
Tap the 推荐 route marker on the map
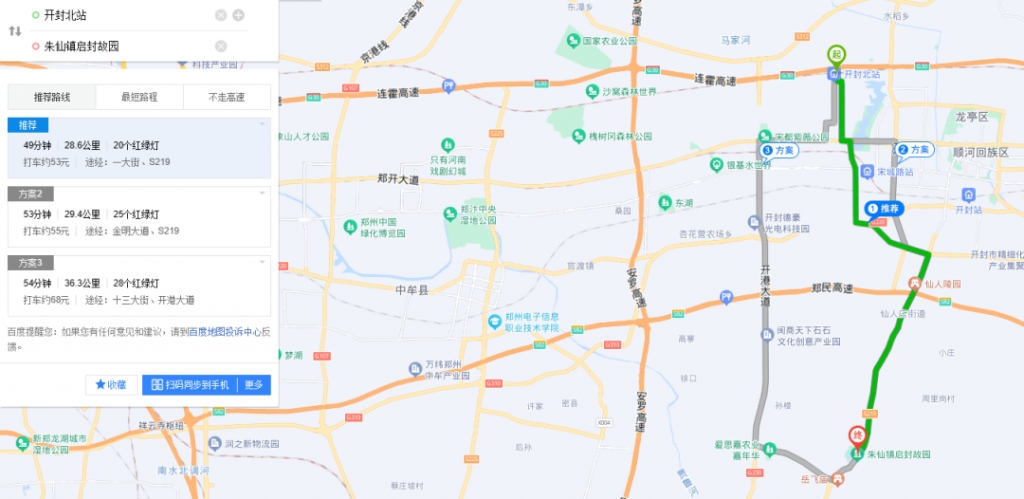point(886,208)
